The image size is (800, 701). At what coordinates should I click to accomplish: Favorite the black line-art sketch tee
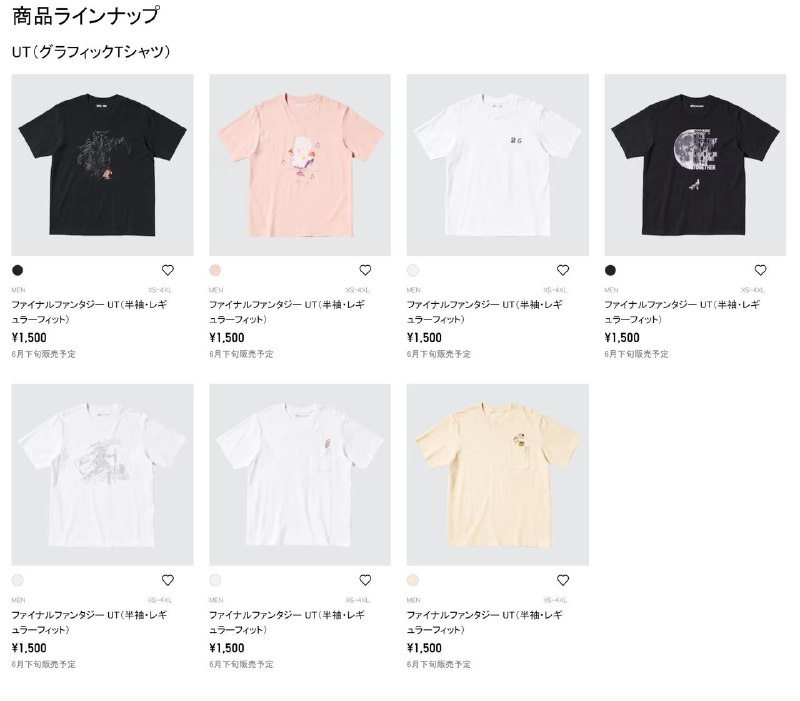point(167,270)
